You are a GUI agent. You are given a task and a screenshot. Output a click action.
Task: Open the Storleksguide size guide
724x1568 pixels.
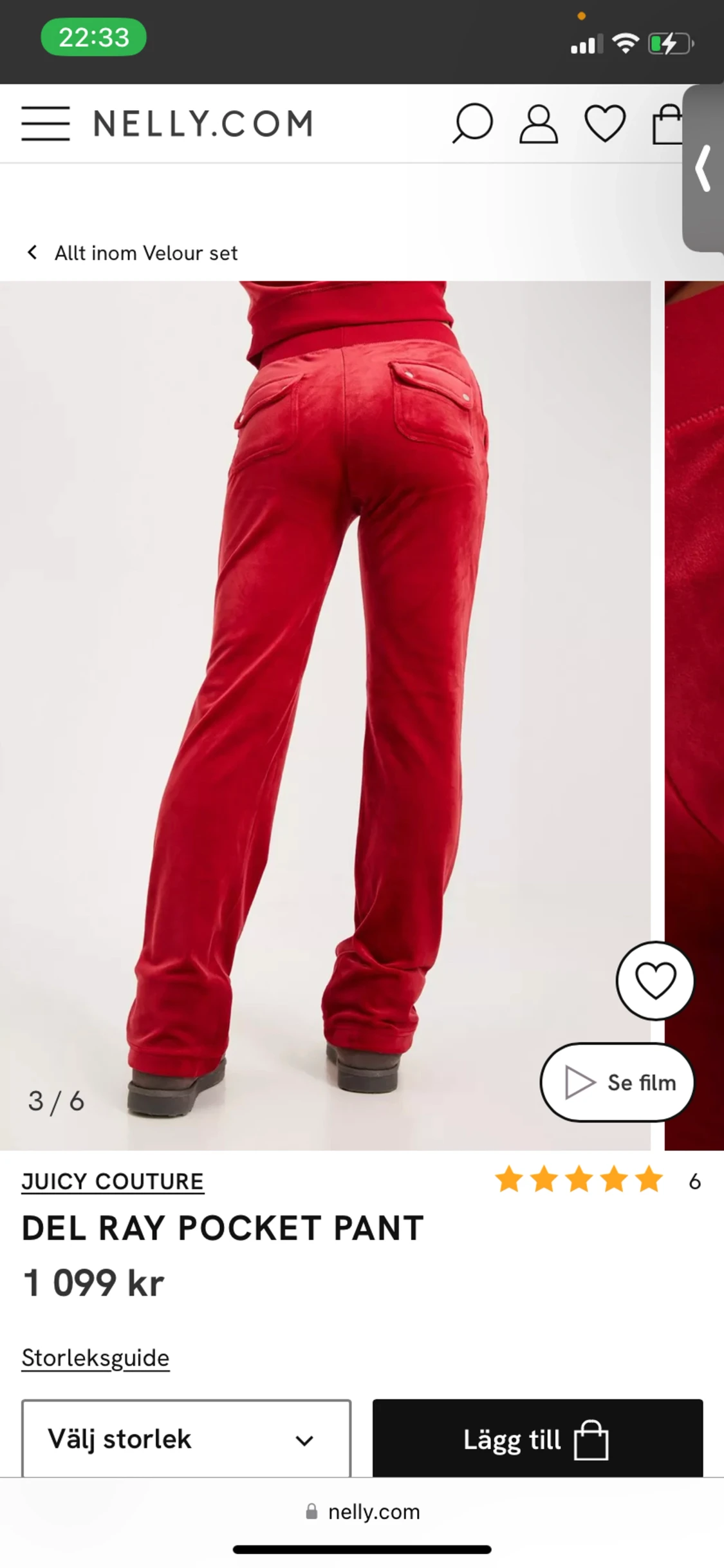pyautogui.click(x=95, y=1357)
